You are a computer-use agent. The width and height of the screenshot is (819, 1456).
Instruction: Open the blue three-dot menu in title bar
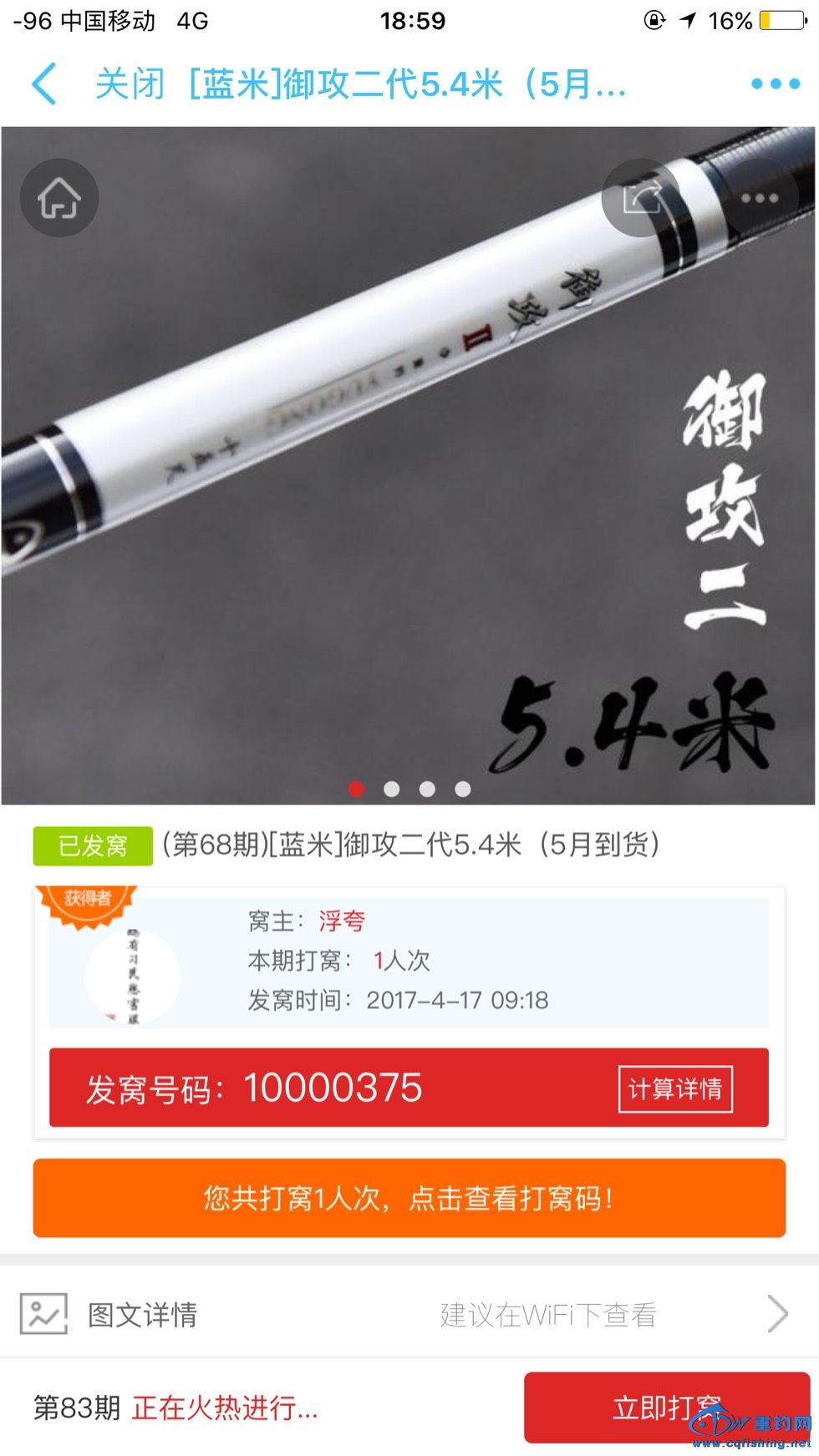click(x=775, y=84)
